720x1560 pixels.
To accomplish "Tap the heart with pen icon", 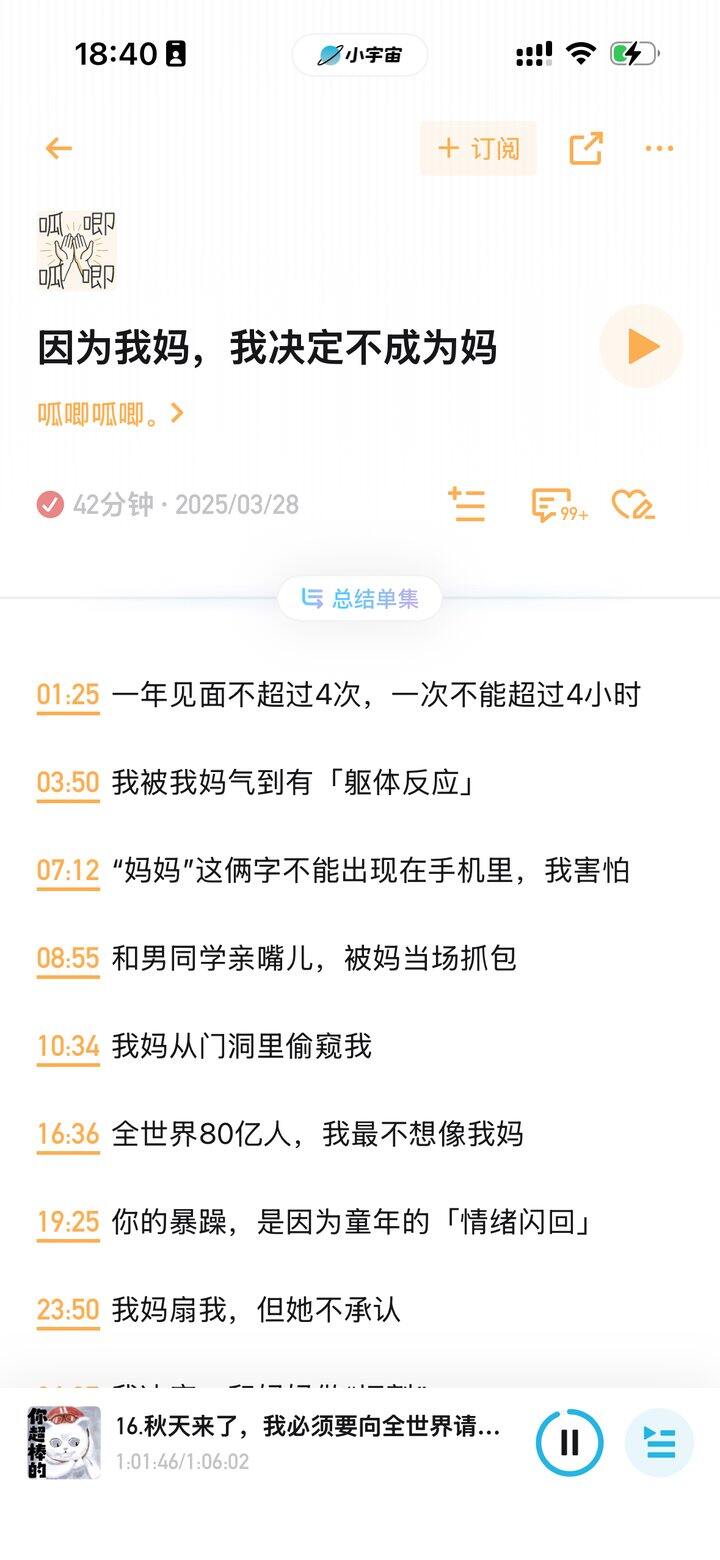I will [633, 505].
